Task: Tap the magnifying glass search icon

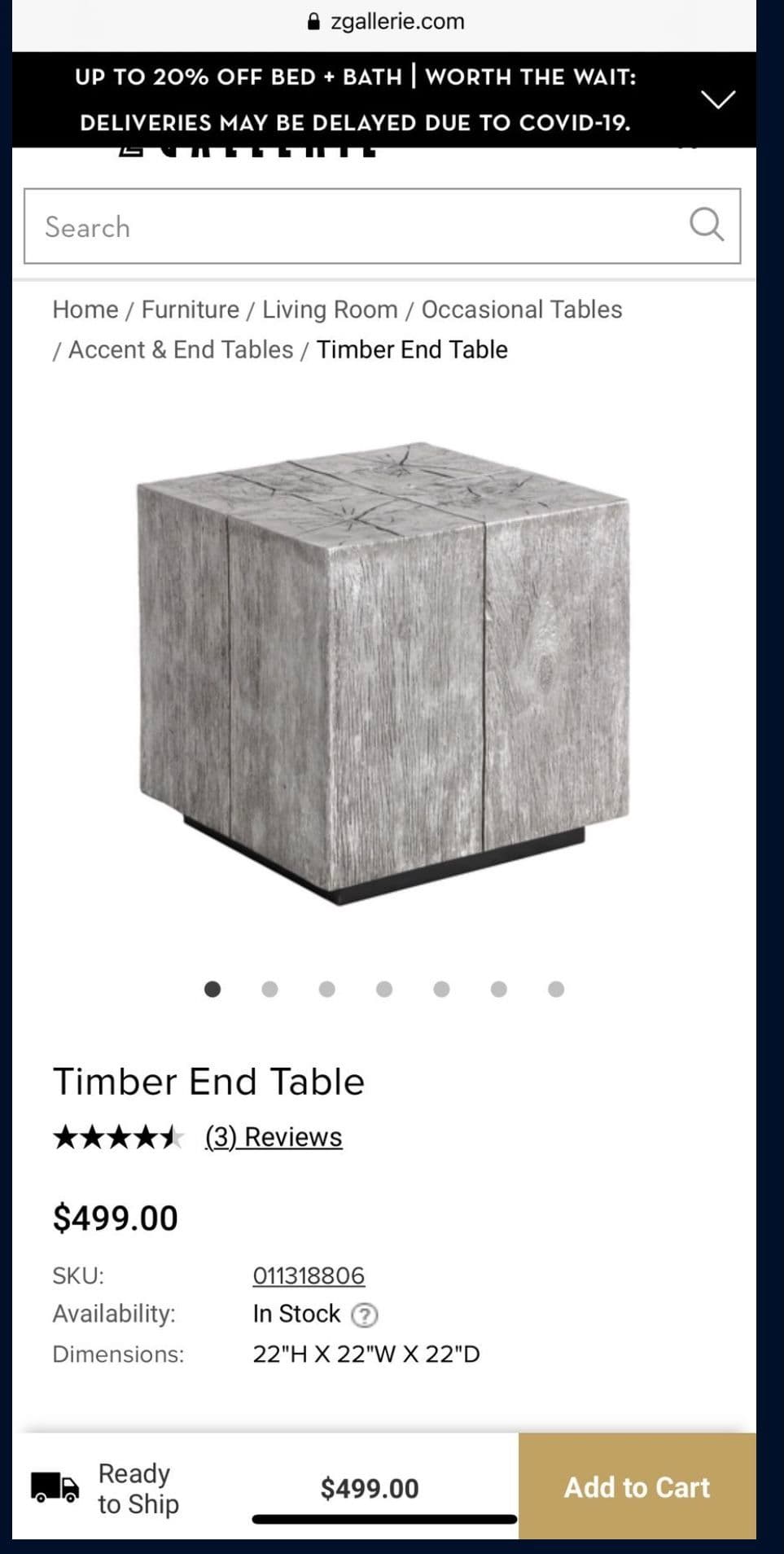Action: point(706,225)
